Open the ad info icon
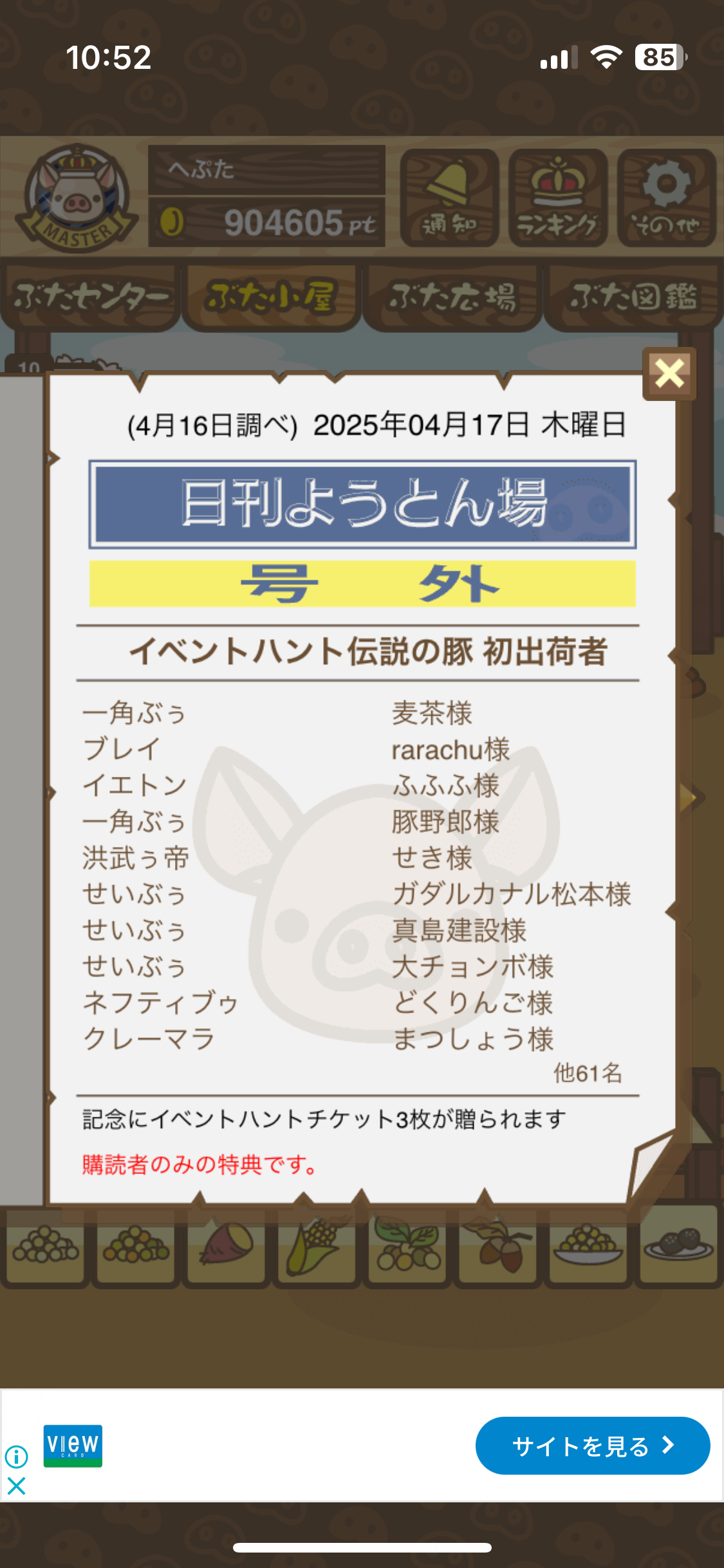724x1568 pixels. pos(16,1456)
